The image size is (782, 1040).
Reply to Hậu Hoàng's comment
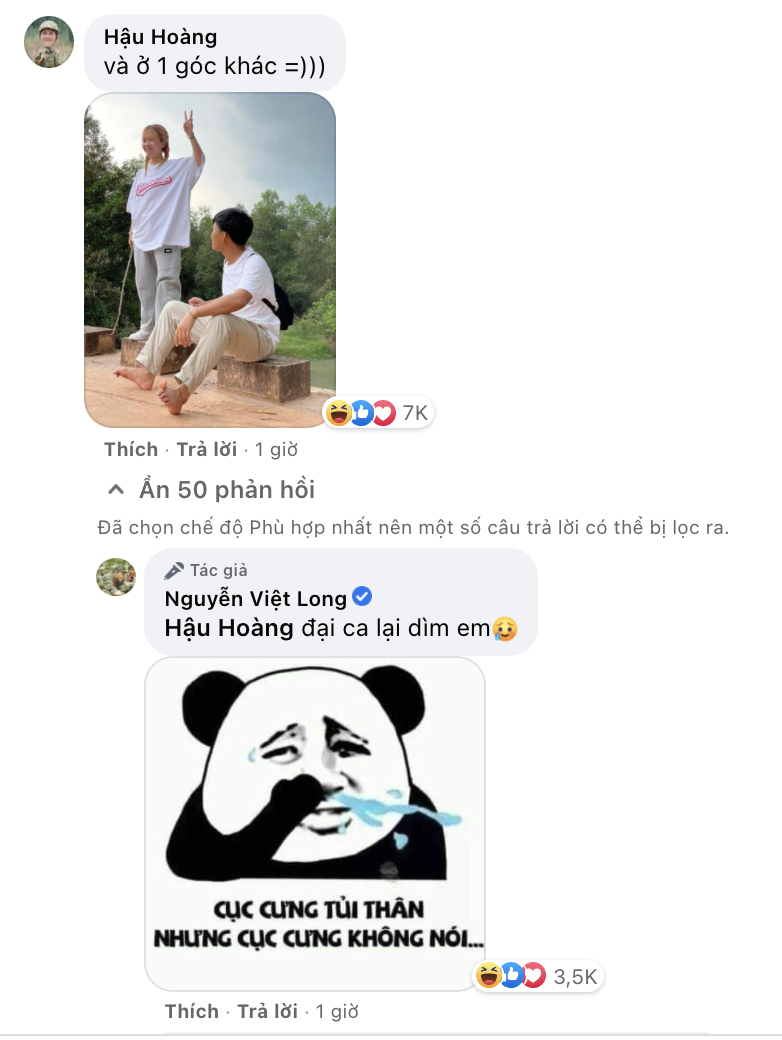point(207,449)
